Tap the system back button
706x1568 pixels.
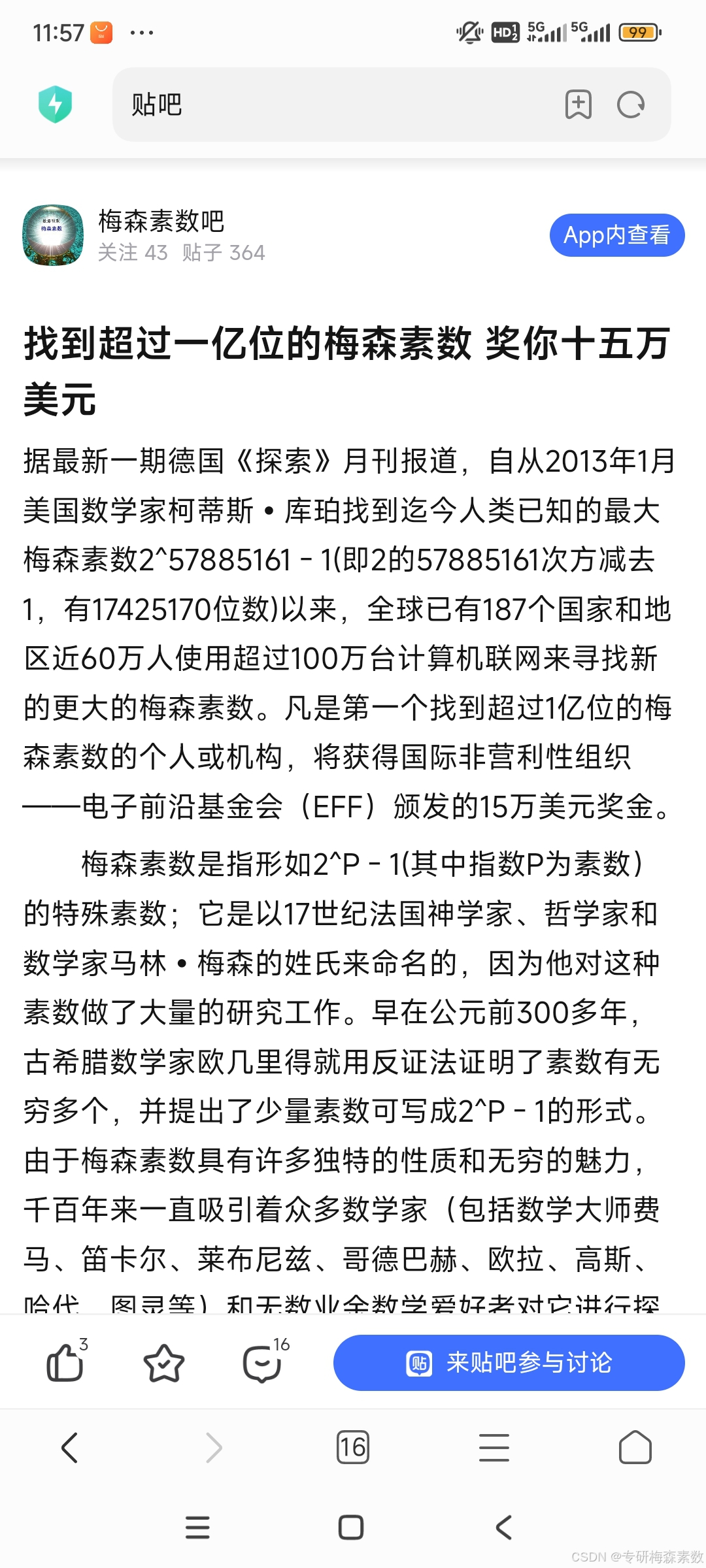point(503,1527)
